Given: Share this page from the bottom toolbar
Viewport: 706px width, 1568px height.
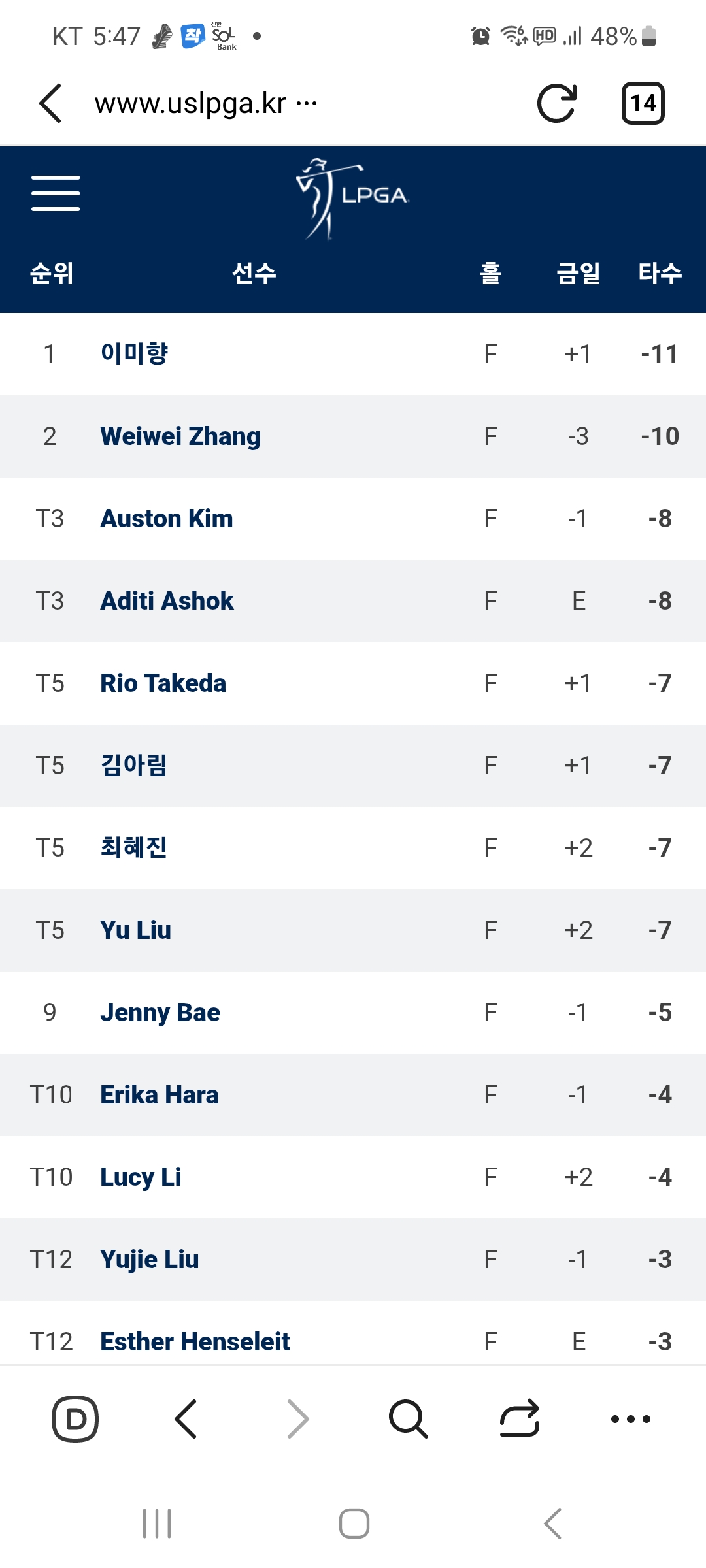Looking at the screenshot, I should point(520,1418).
